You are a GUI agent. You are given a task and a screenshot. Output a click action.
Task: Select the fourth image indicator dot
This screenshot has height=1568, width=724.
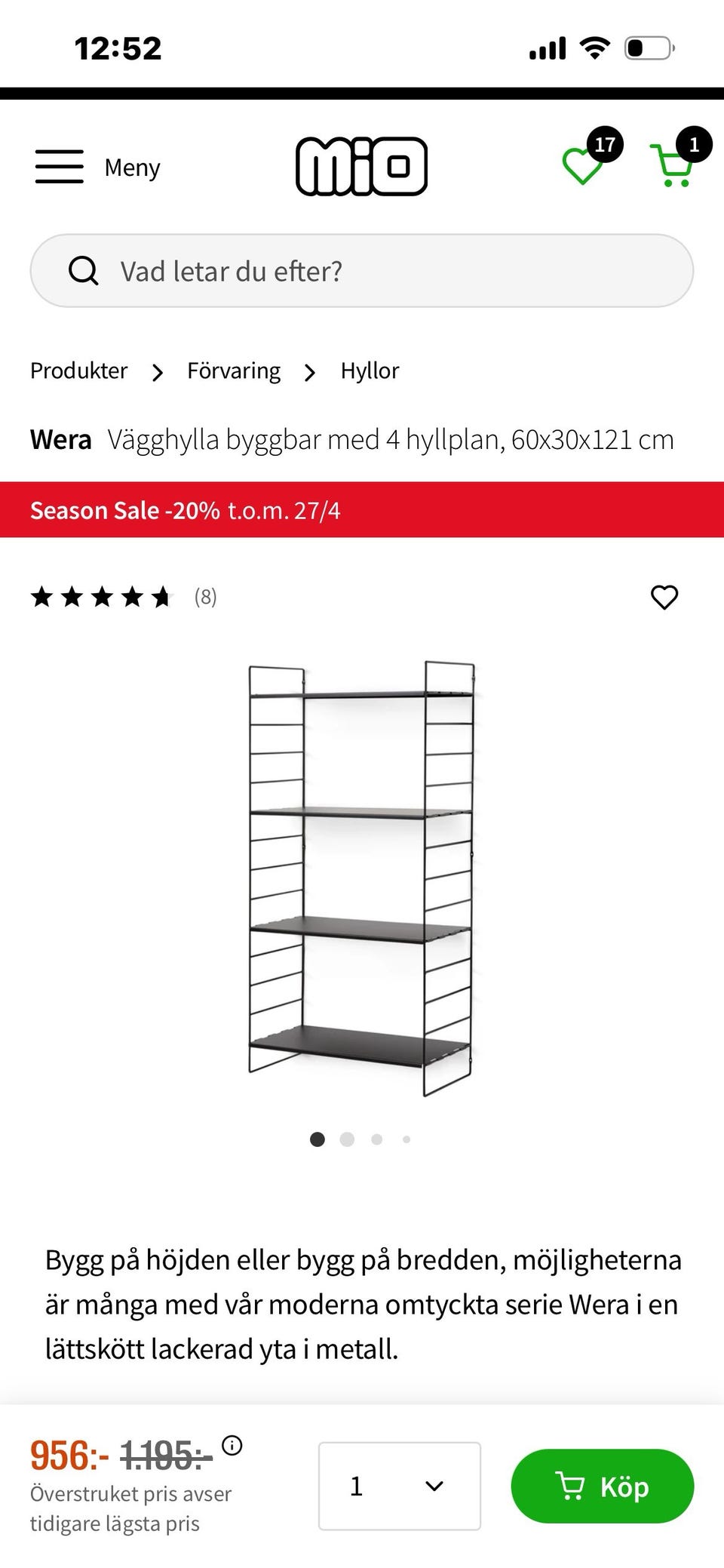tap(406, 1139)
